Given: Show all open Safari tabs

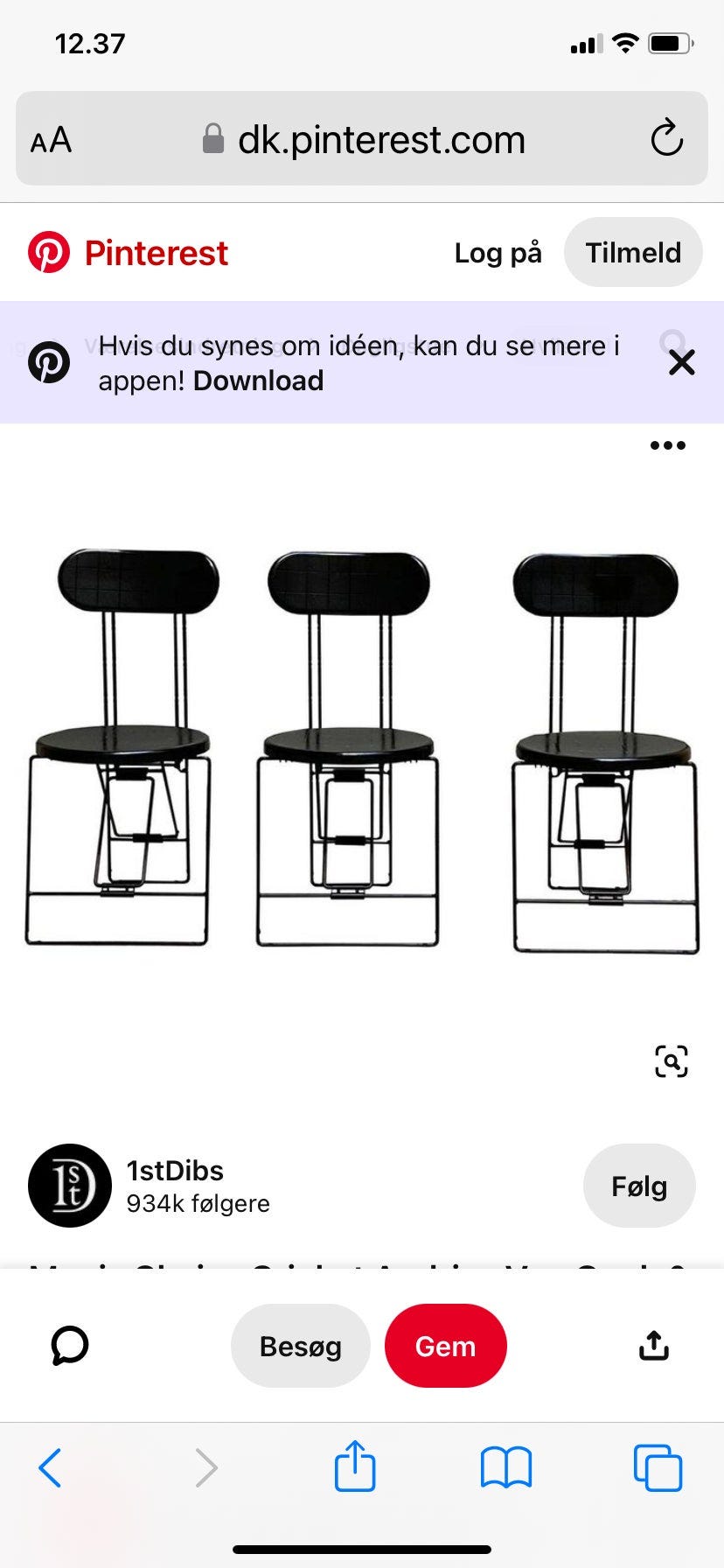Looking at the screenshot, I should point(657,1467).
